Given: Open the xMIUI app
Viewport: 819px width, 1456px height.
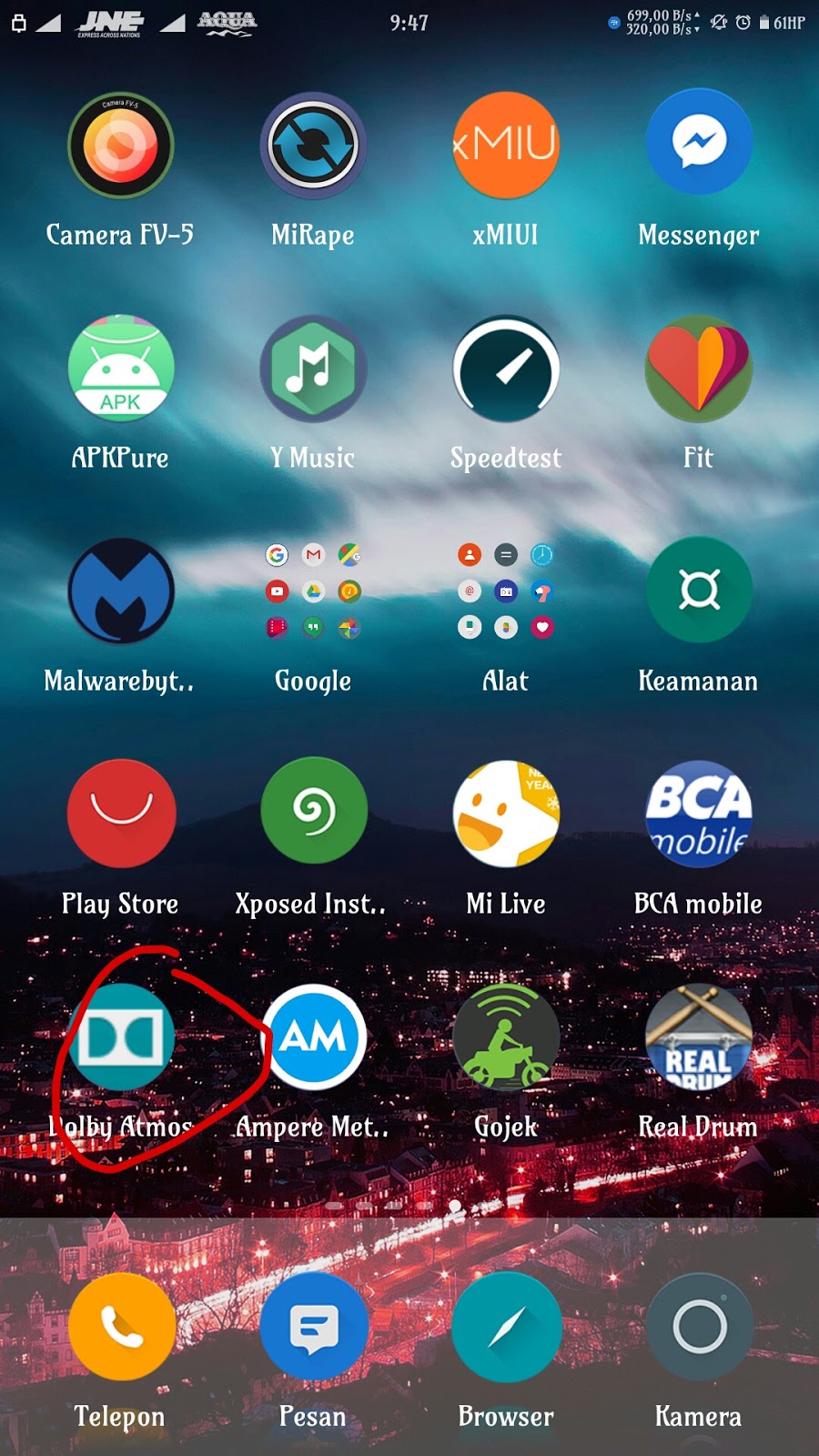Looking at the screenshot, I should tap(506, 146).
